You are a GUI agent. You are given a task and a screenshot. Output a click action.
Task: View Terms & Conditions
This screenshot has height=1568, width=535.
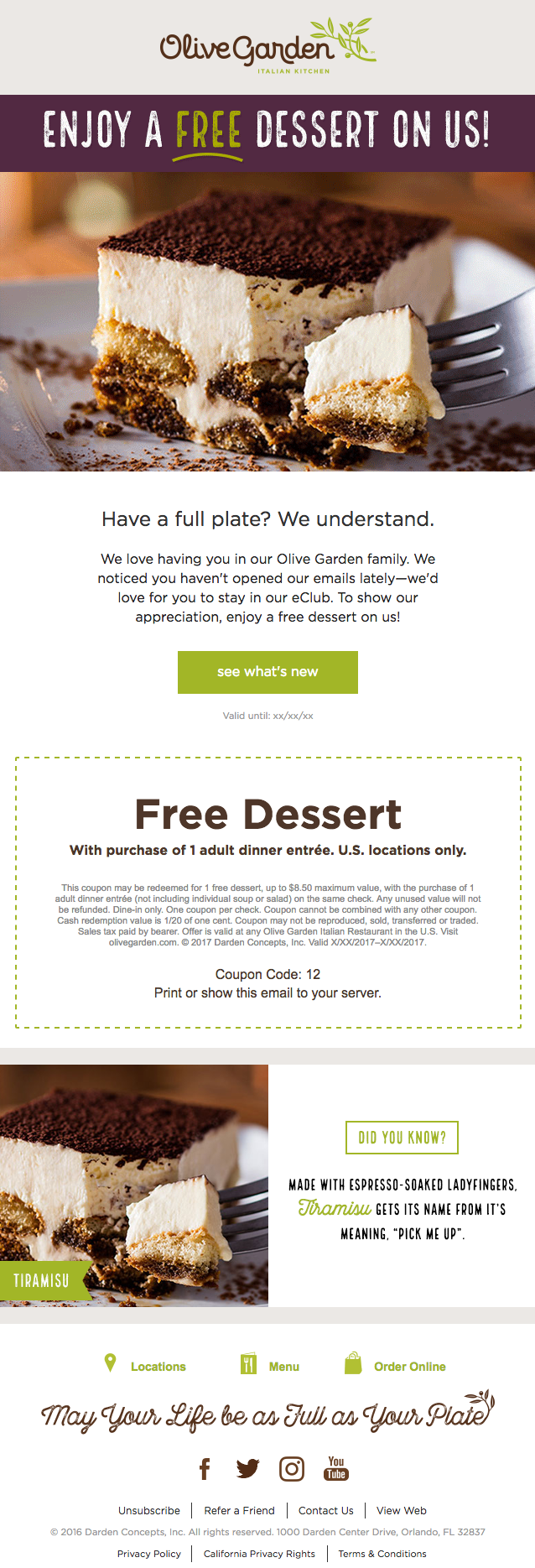click(382, 1554)
